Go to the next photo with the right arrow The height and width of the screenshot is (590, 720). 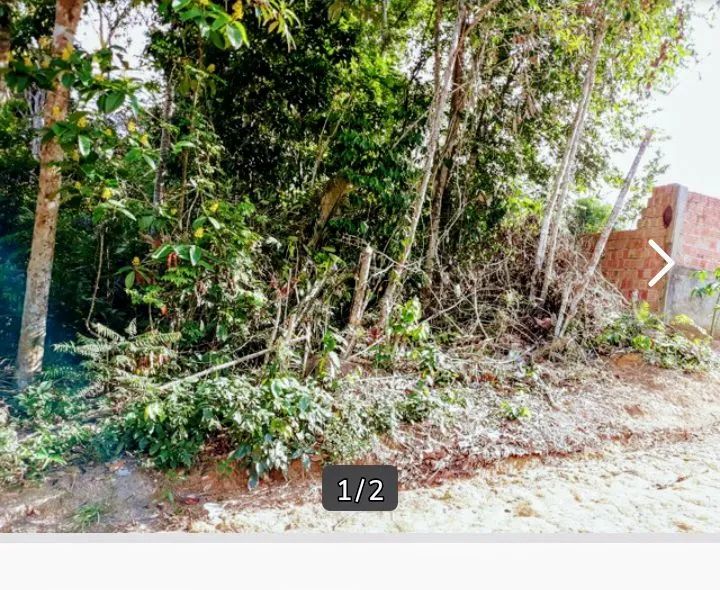661,264
